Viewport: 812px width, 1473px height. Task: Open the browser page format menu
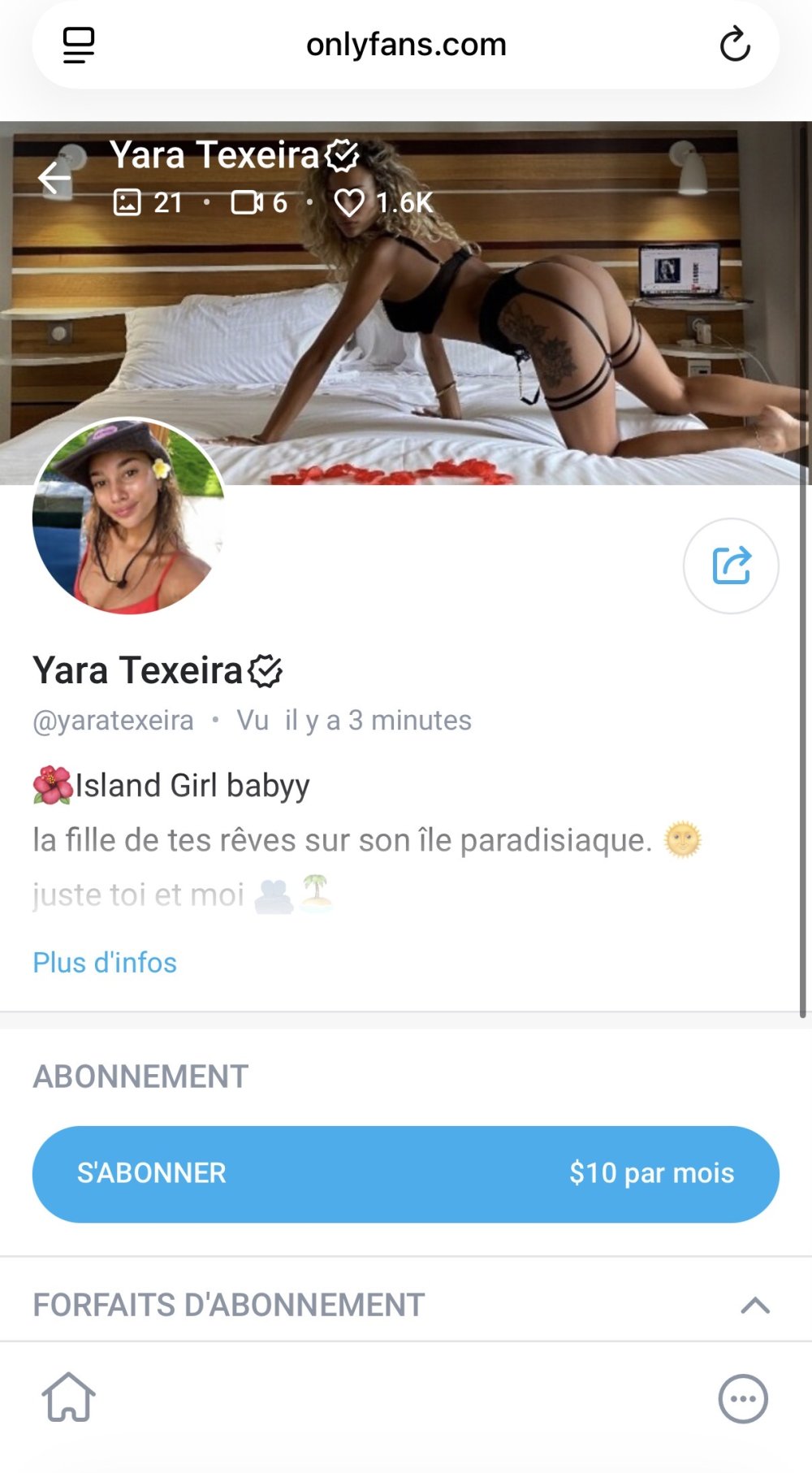pyautogui.click(x=79, y=45)
